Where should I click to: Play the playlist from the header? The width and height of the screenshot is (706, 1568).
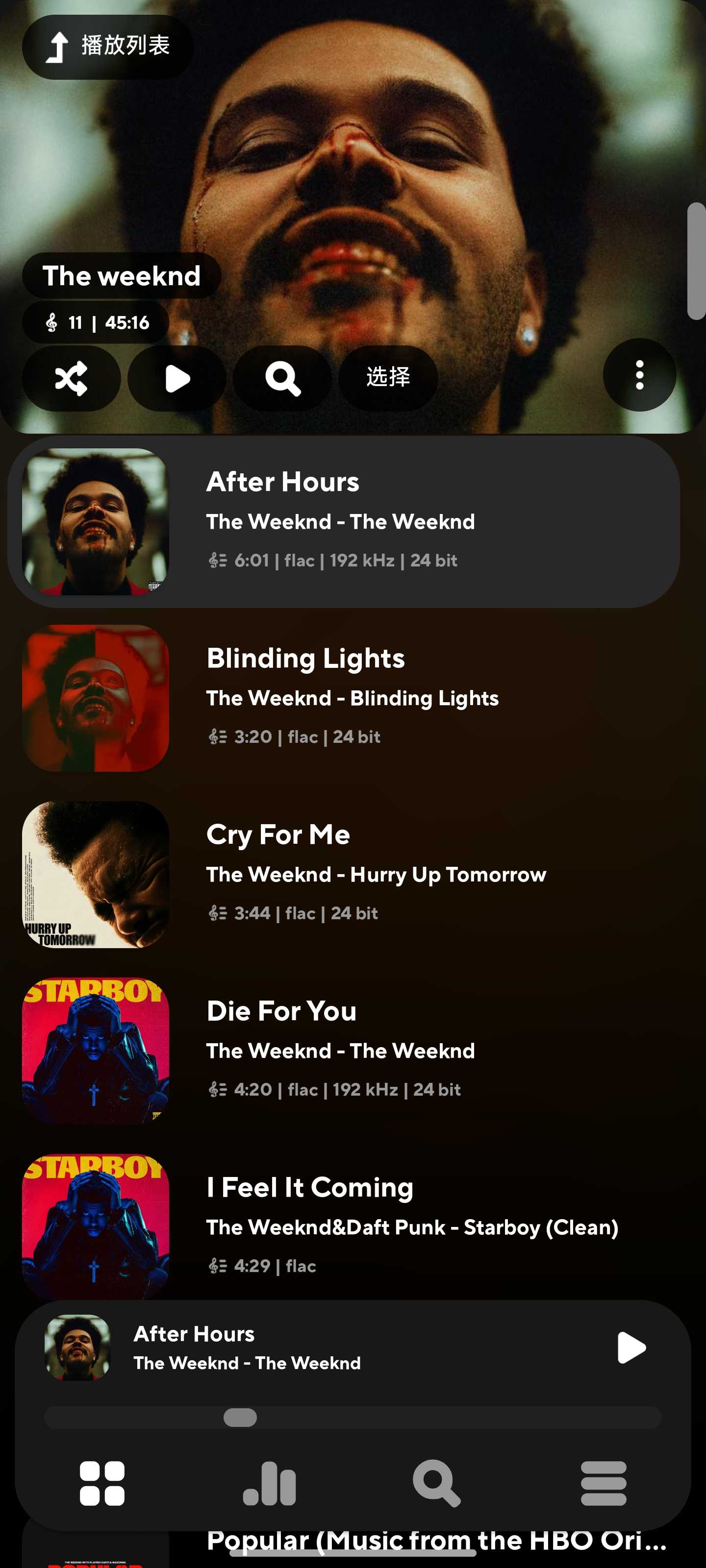coord(176,378)
